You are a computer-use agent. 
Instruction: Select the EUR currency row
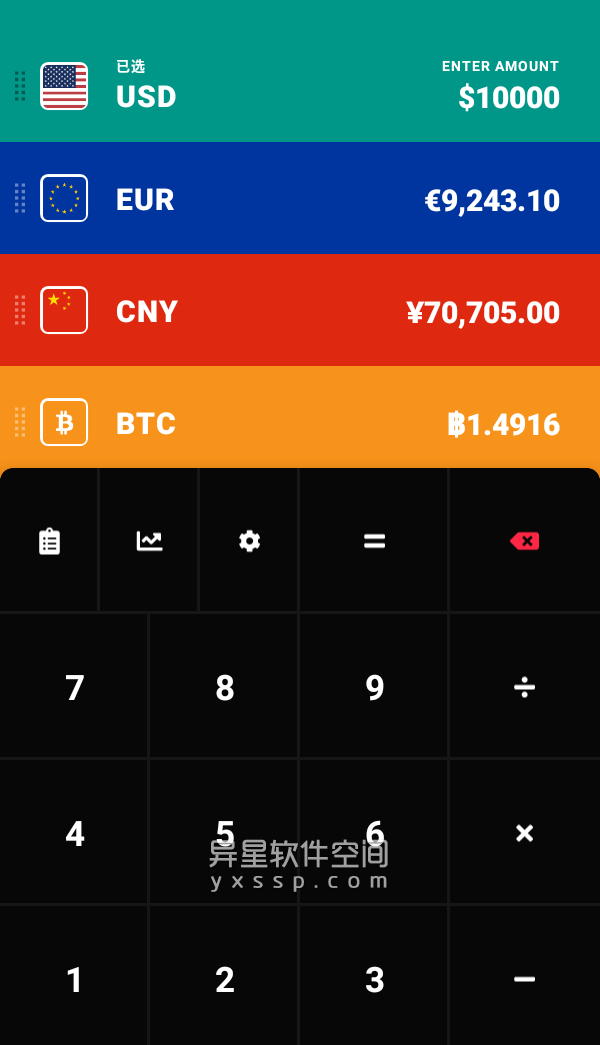(300, 199)
